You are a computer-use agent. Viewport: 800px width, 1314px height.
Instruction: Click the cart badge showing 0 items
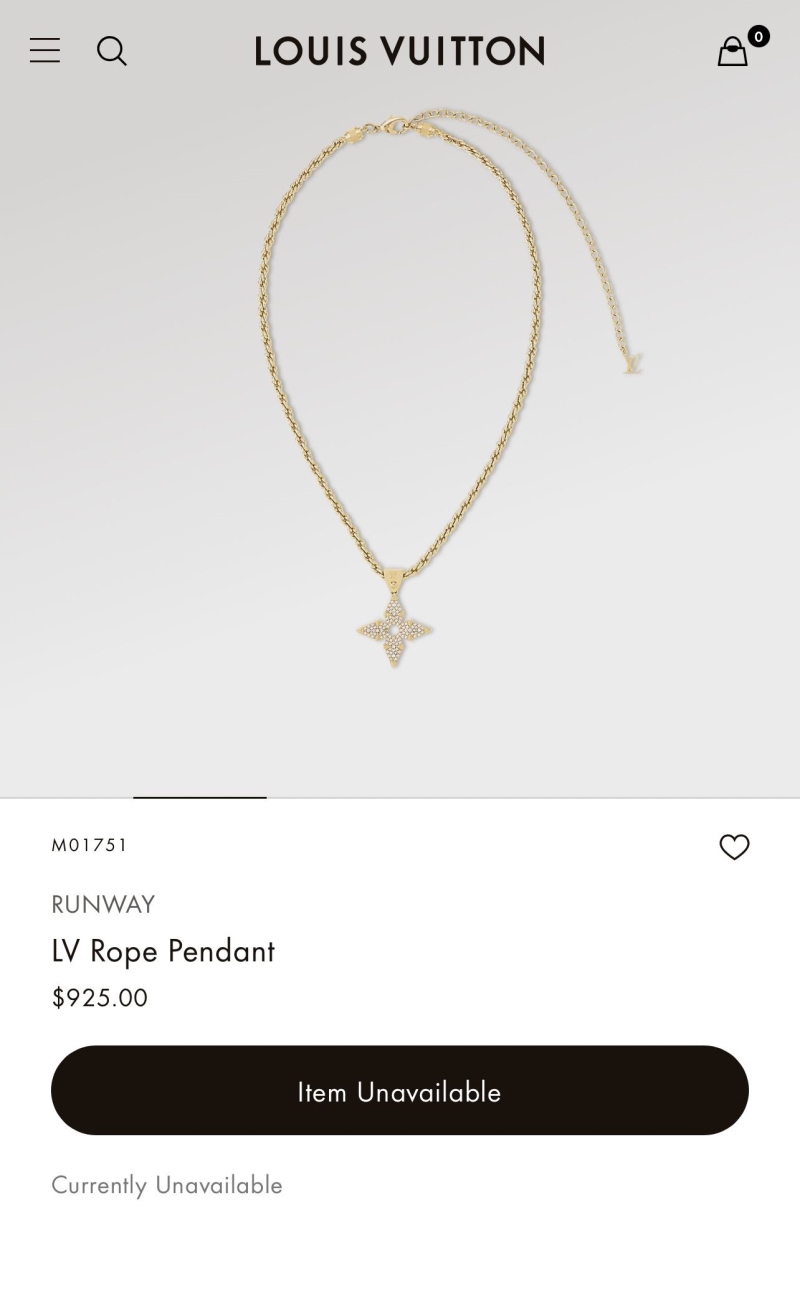(x=758, y=36)
